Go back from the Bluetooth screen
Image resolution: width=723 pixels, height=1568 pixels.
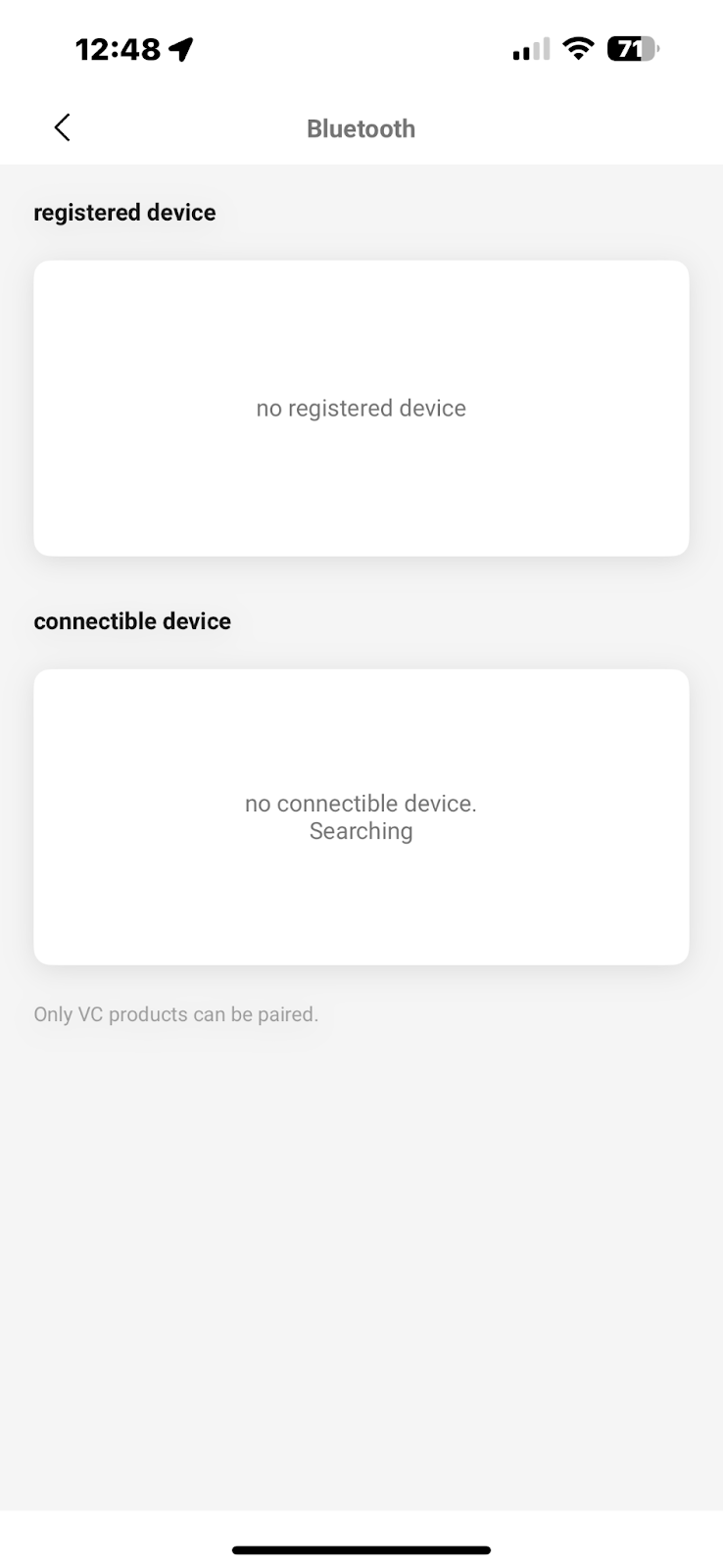point(62,127)
